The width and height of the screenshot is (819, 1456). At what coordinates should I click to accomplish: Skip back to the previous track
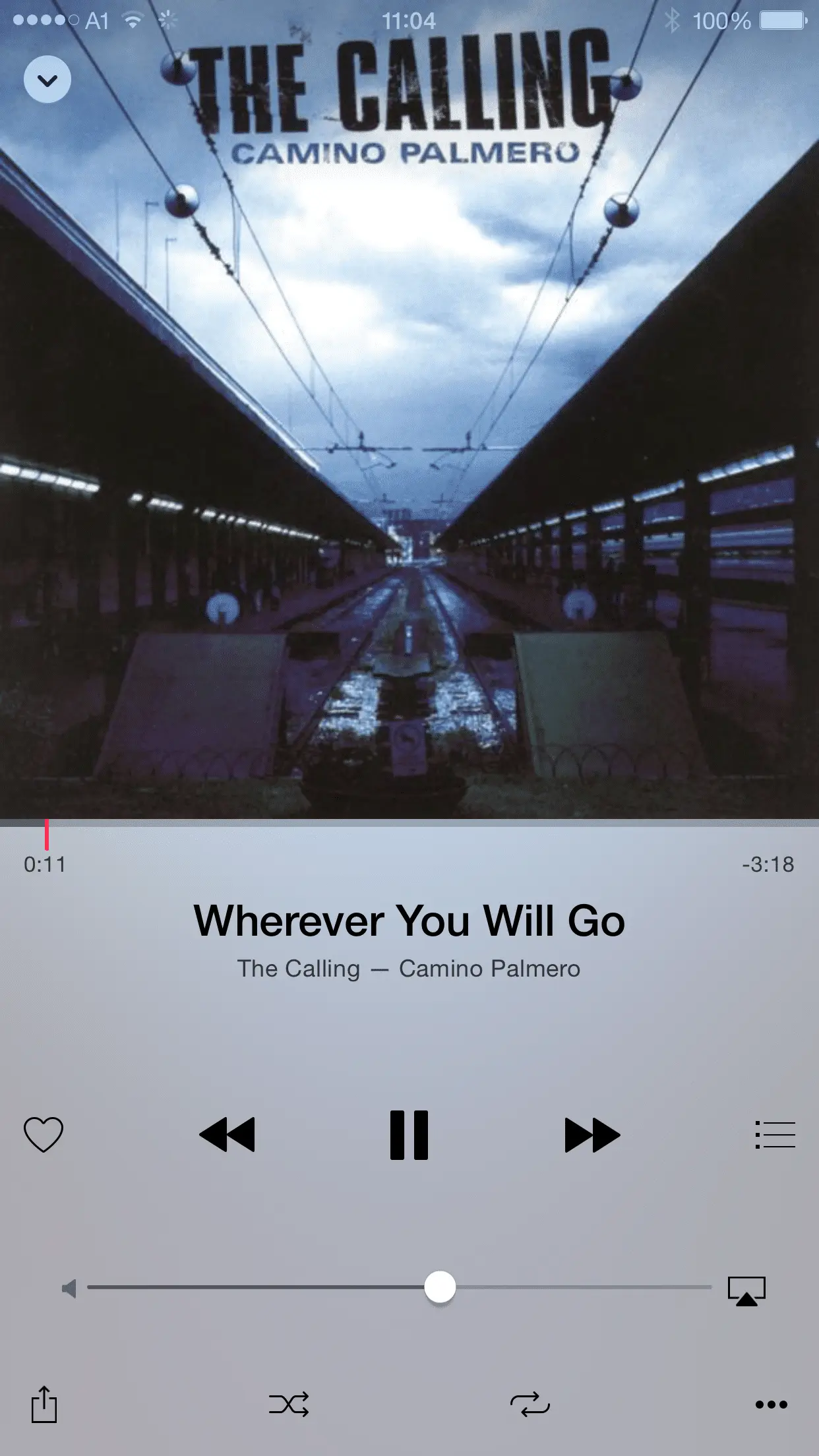point(227,1135)
